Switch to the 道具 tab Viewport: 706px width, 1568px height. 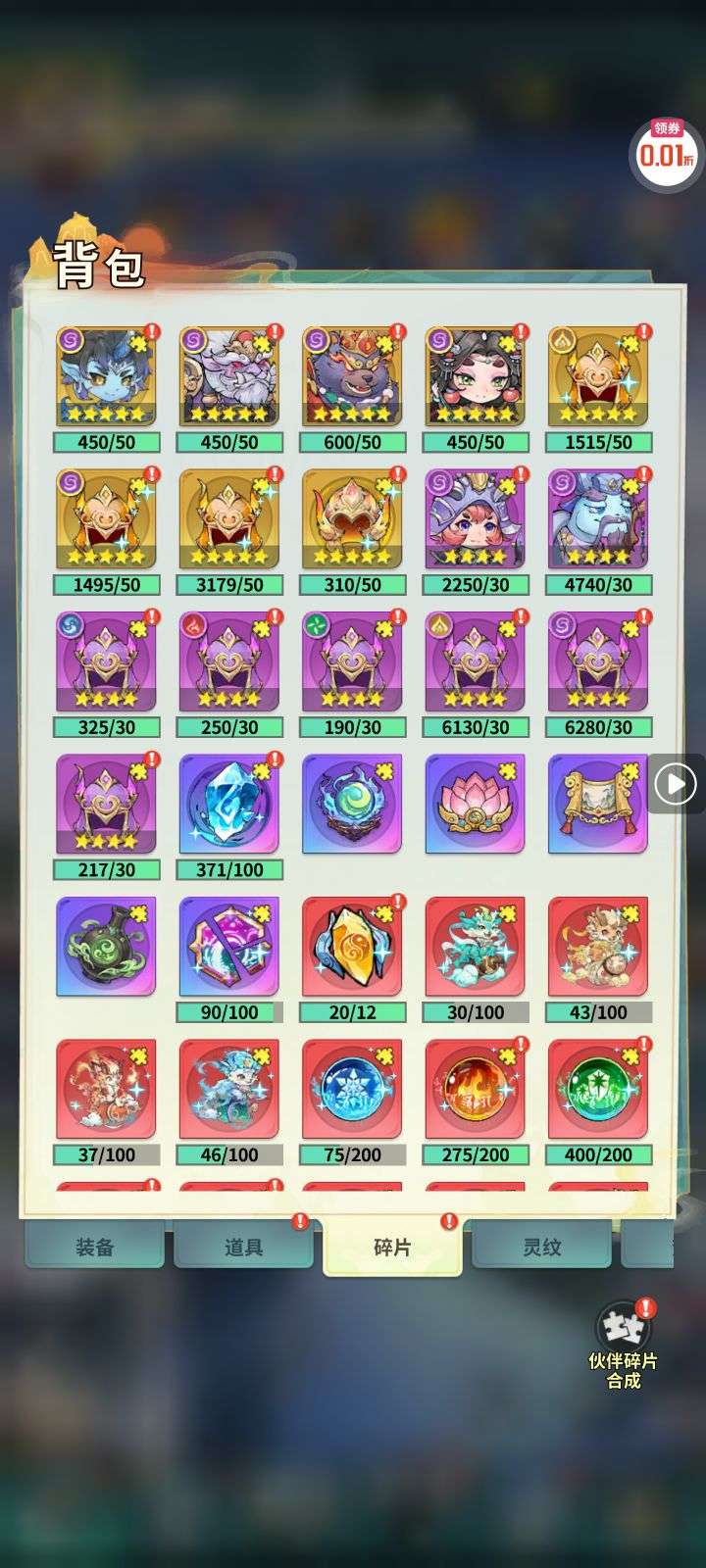(x=243, y=1247)
